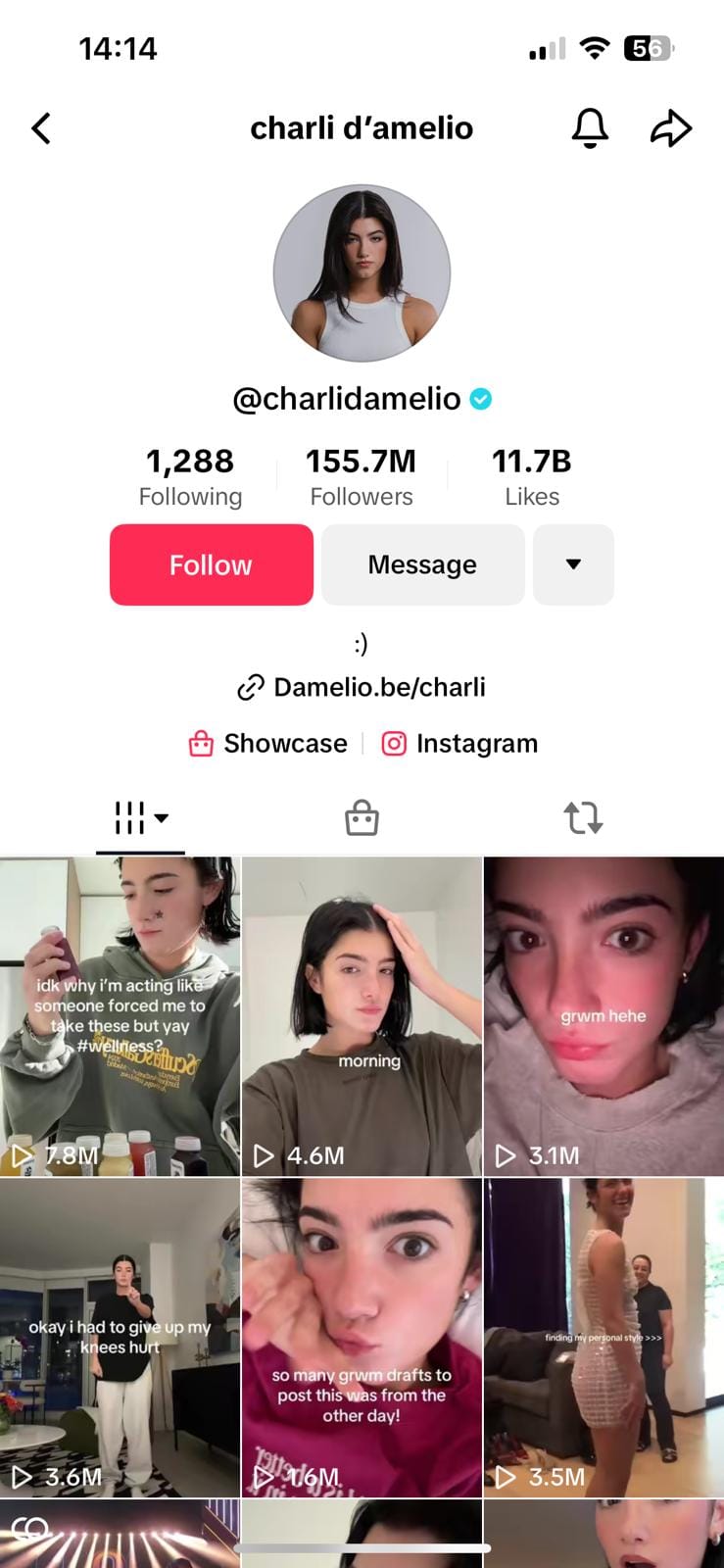
Task: Open the 'knees hurt' video with 3.6M views
Action: (x=120, y=1338)
